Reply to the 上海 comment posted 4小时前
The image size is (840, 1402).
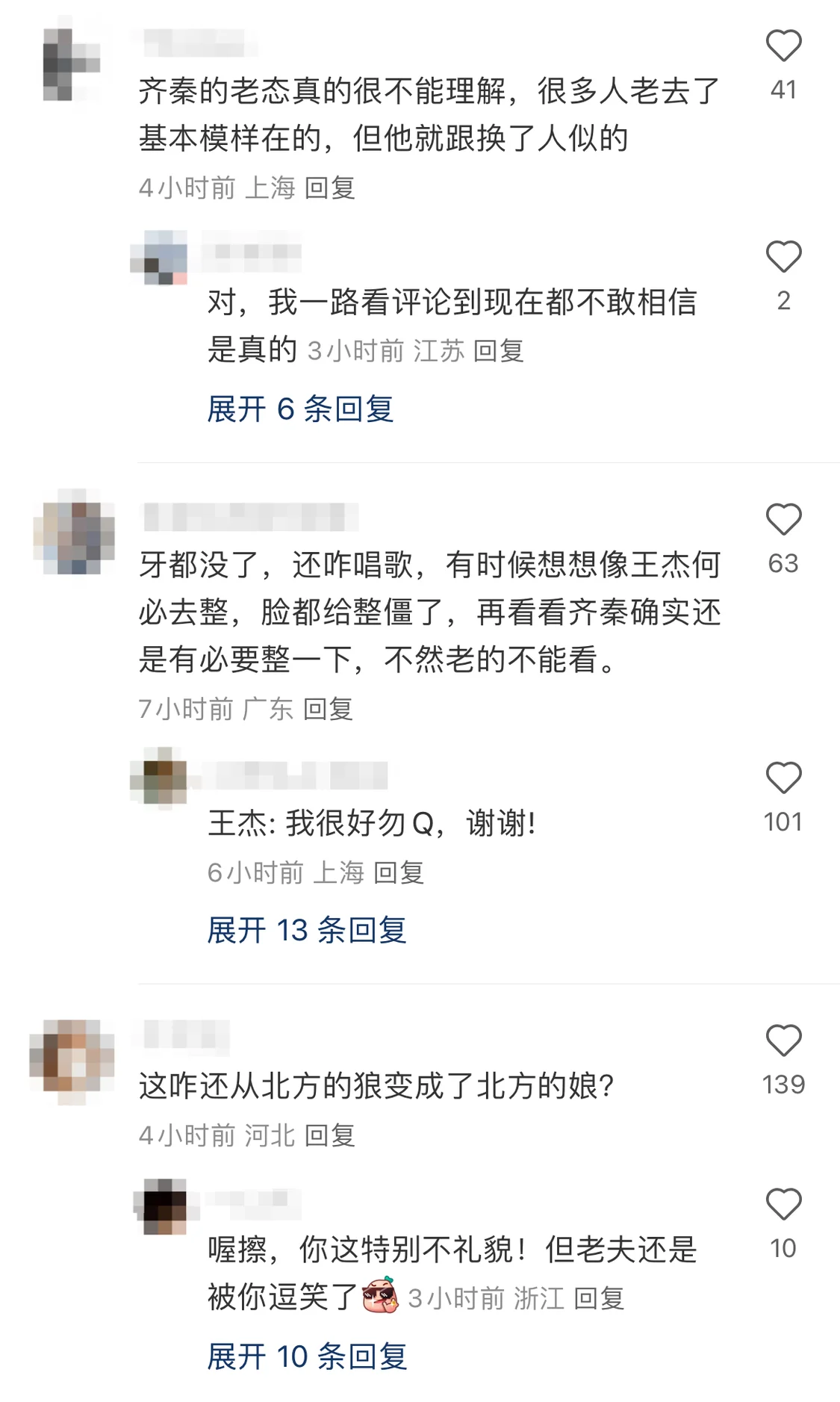[329, 188]
